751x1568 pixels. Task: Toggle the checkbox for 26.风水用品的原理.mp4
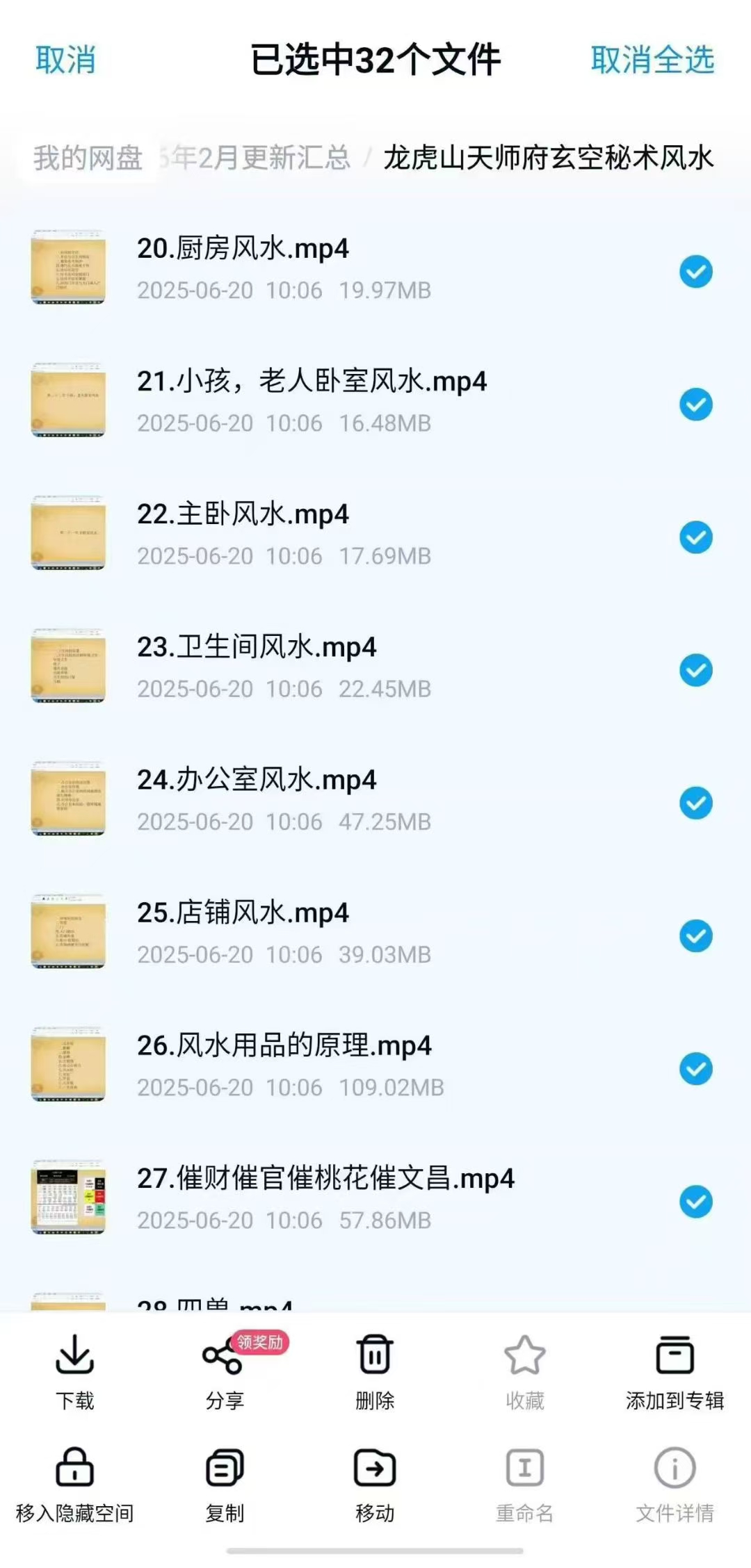(696, 1069)
